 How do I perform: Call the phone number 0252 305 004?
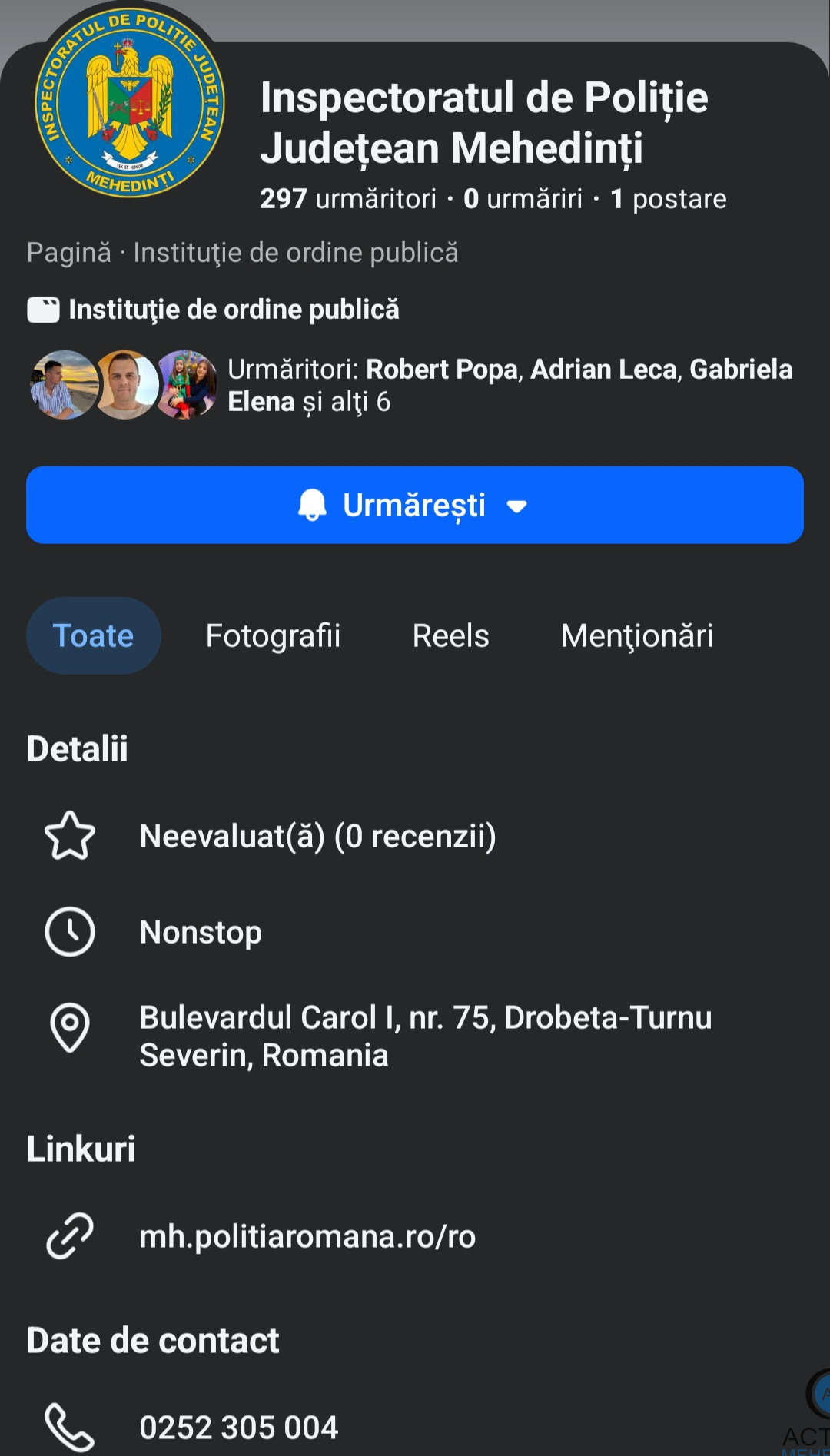point(239,1427)
